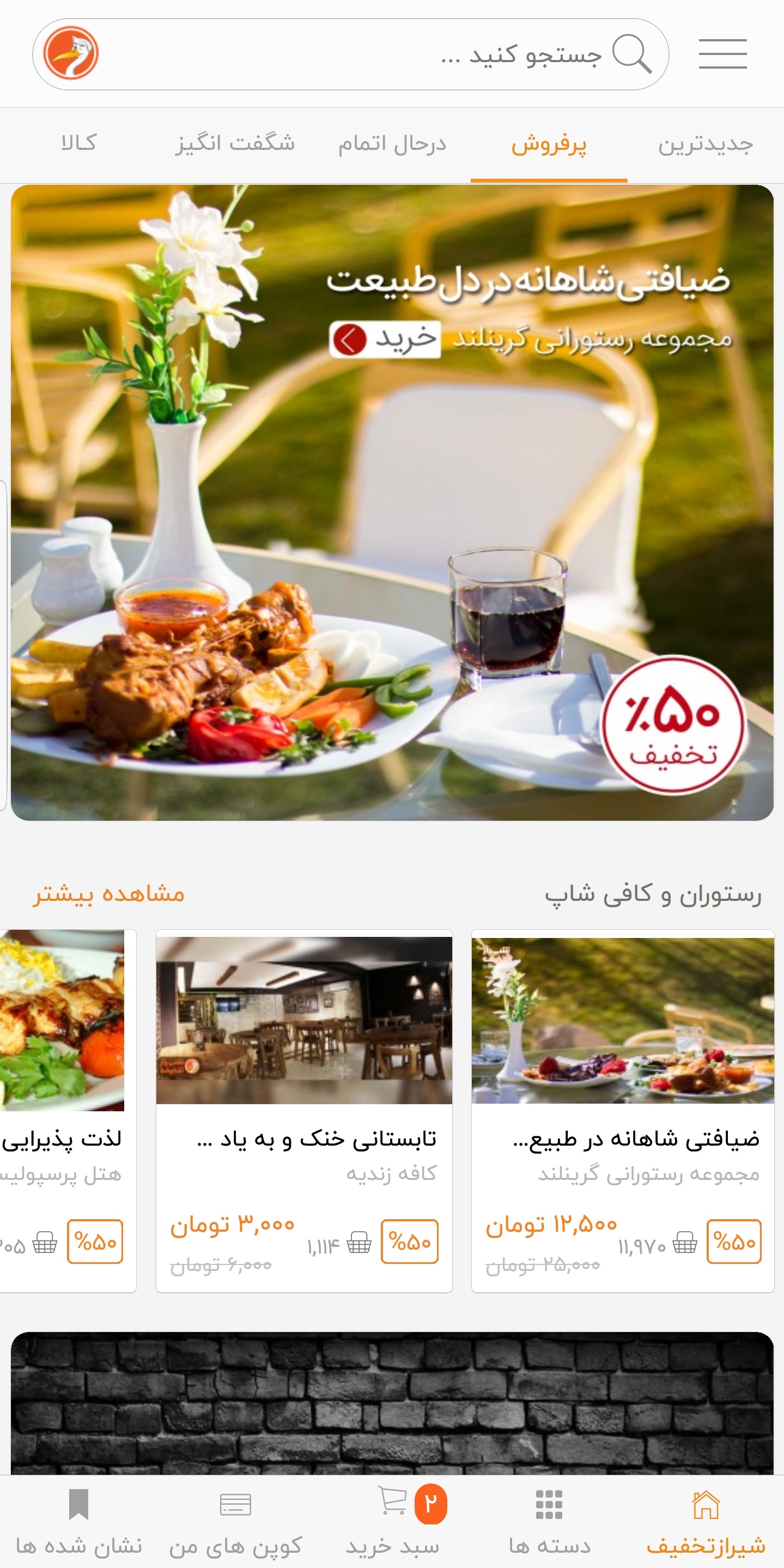784x1568 pixels.
Task: View the کافه زندیه deal card
Action: (304, 1108)
